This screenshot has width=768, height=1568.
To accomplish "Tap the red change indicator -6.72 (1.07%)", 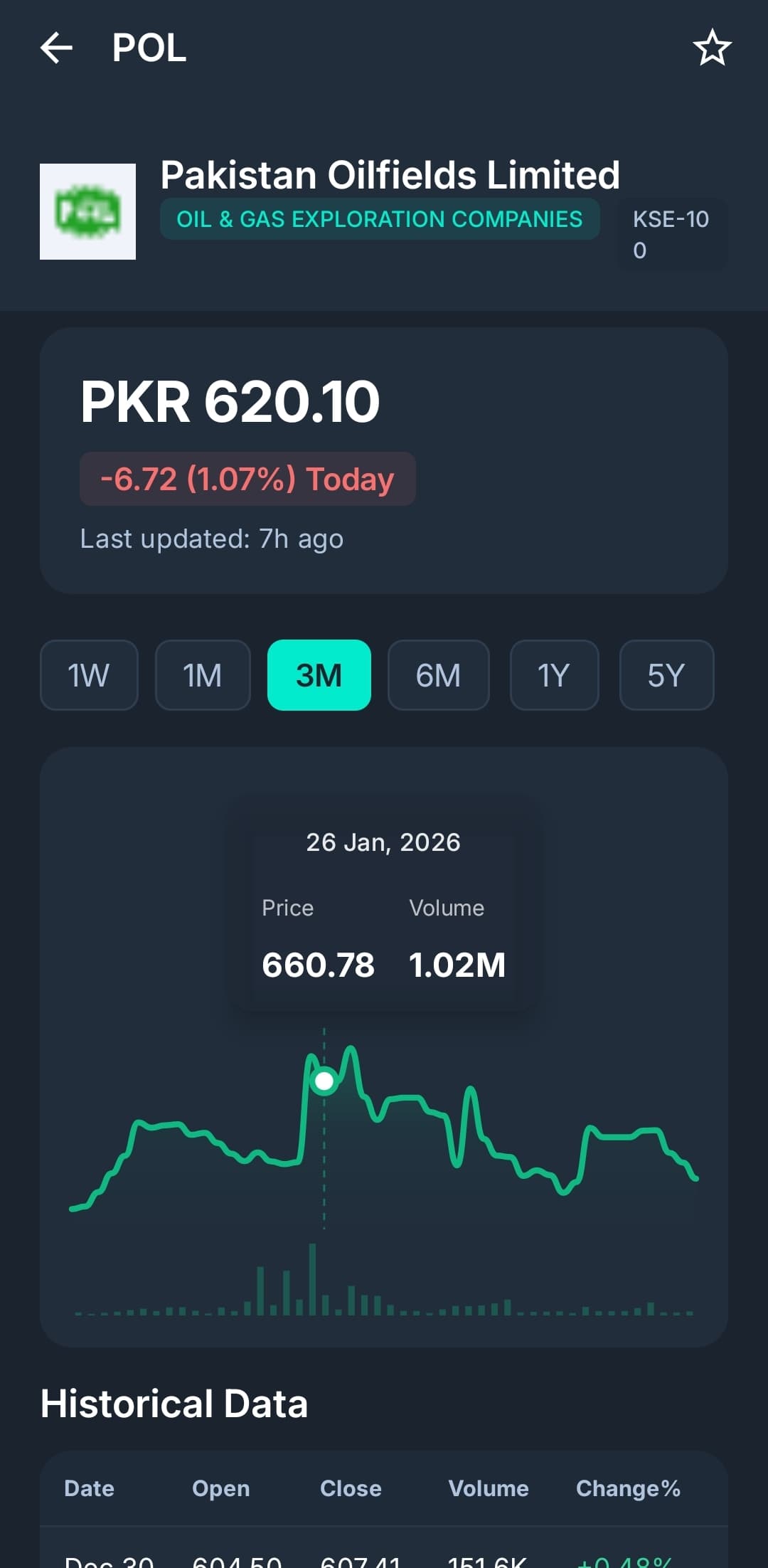I will (x=246, y=478).
